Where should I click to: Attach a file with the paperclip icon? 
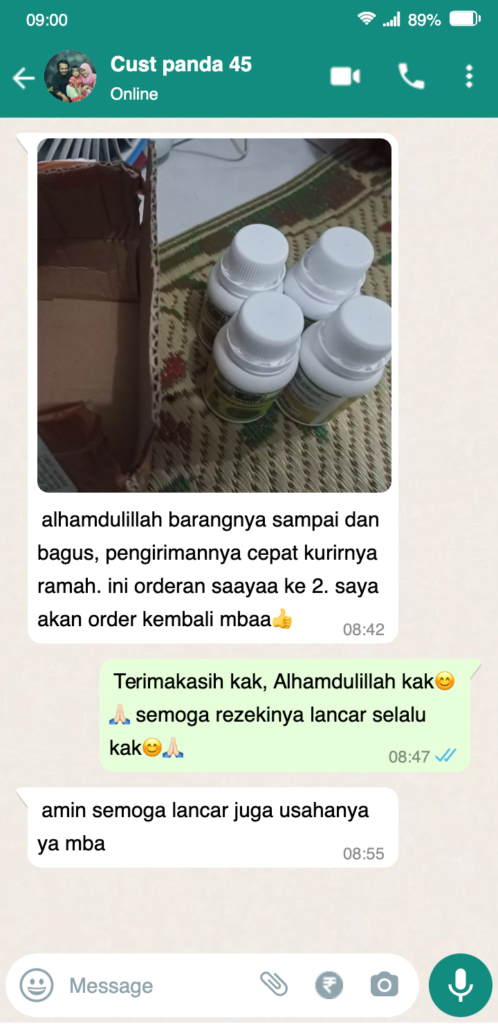tap(274, 983)
